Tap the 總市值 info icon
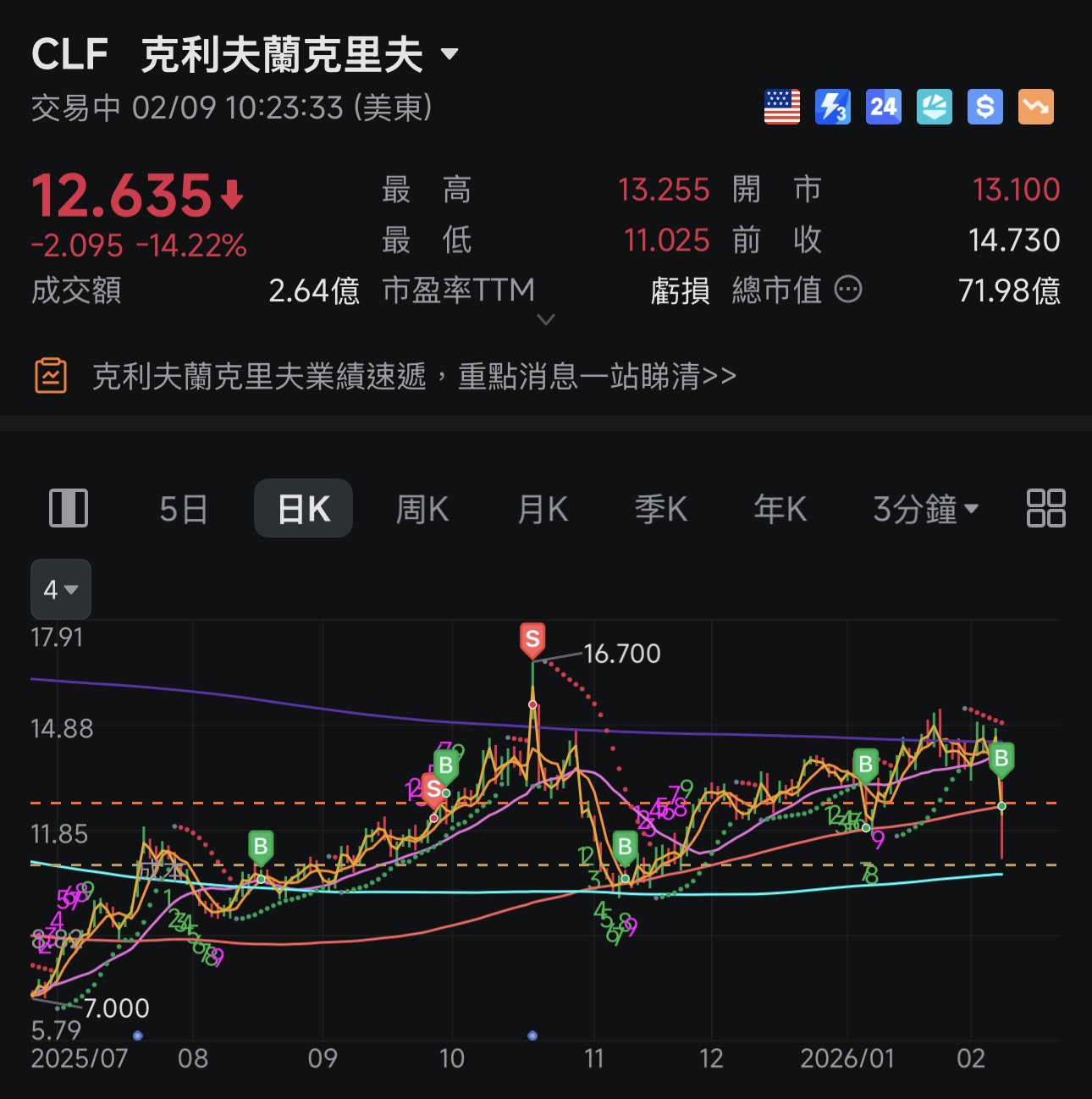Image resolution: width=1092 pixels, height=1099 pixels. (848, 290)
